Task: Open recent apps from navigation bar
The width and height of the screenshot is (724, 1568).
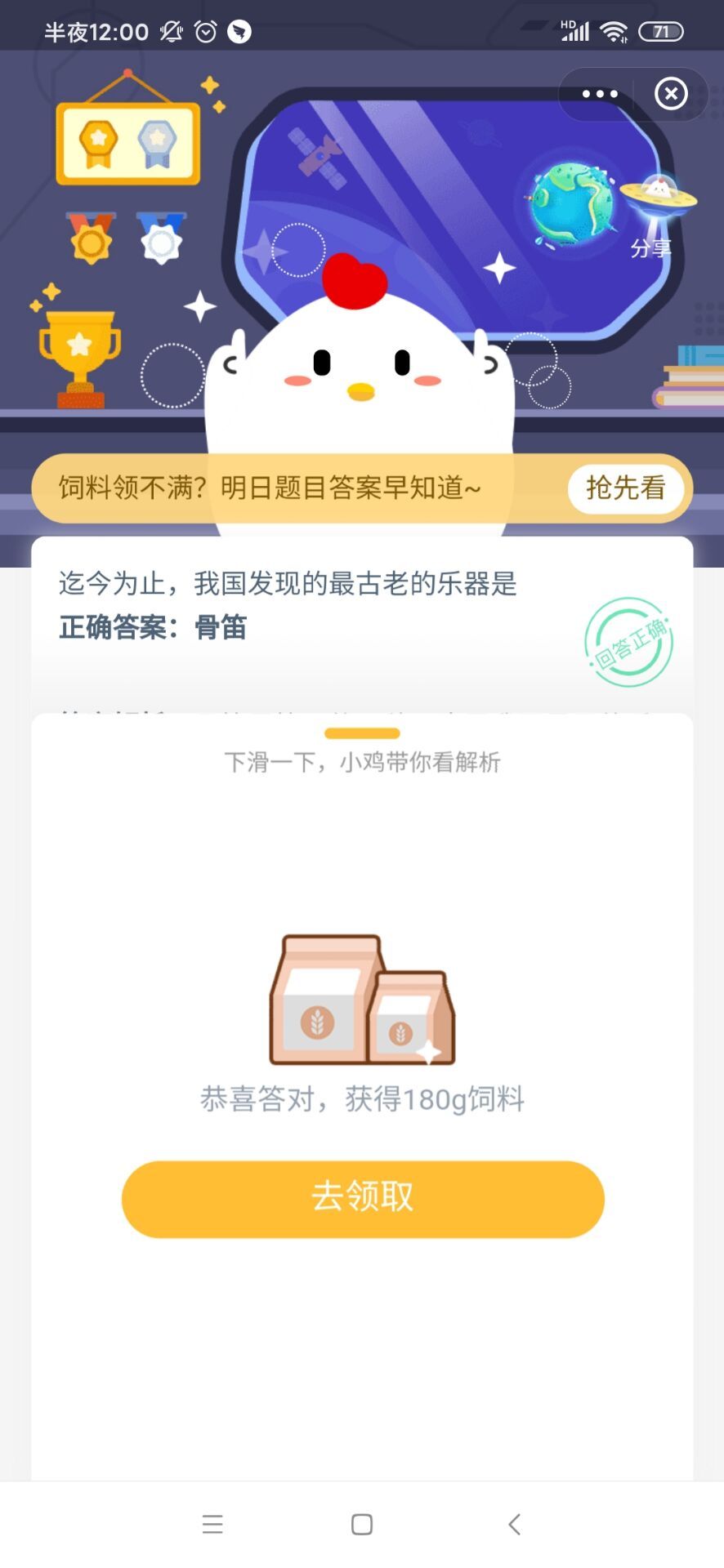Action: pyautogui.click(x=212, y=1524)
